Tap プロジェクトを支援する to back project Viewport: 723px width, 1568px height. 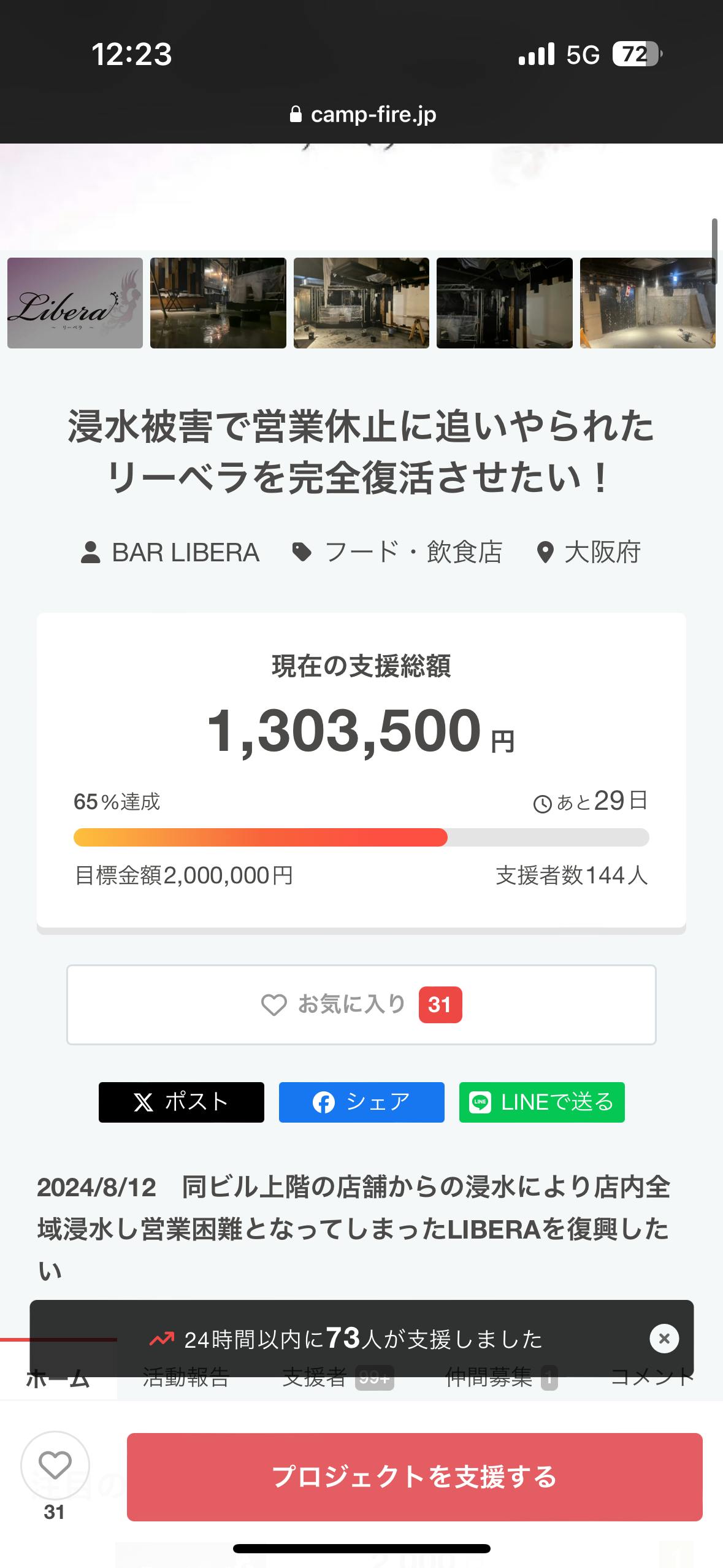pyautogui.click(x=415, y=1477)
